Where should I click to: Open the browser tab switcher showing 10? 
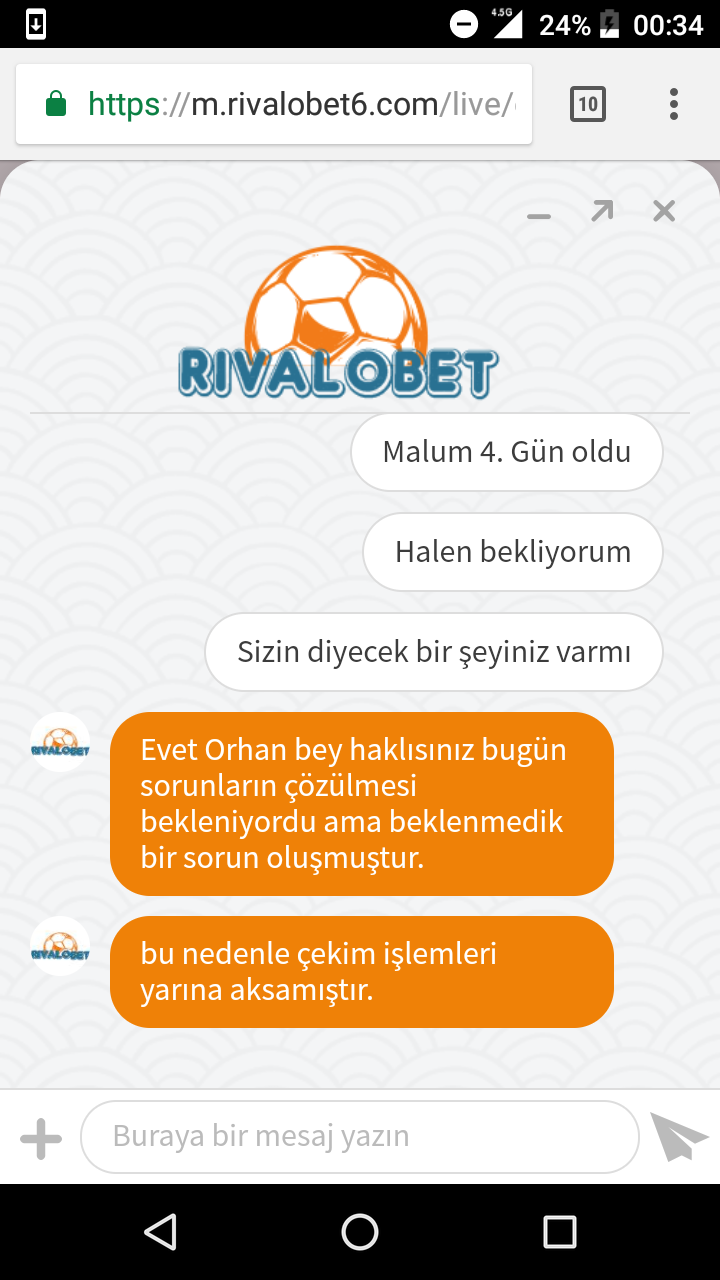tap(588, 104)
